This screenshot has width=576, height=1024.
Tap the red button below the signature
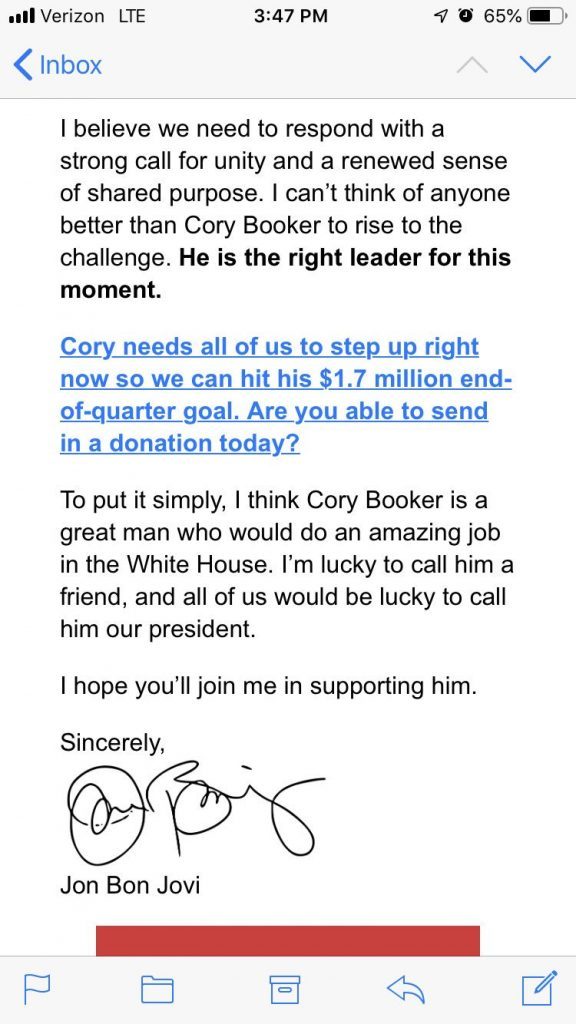[288, 940]
